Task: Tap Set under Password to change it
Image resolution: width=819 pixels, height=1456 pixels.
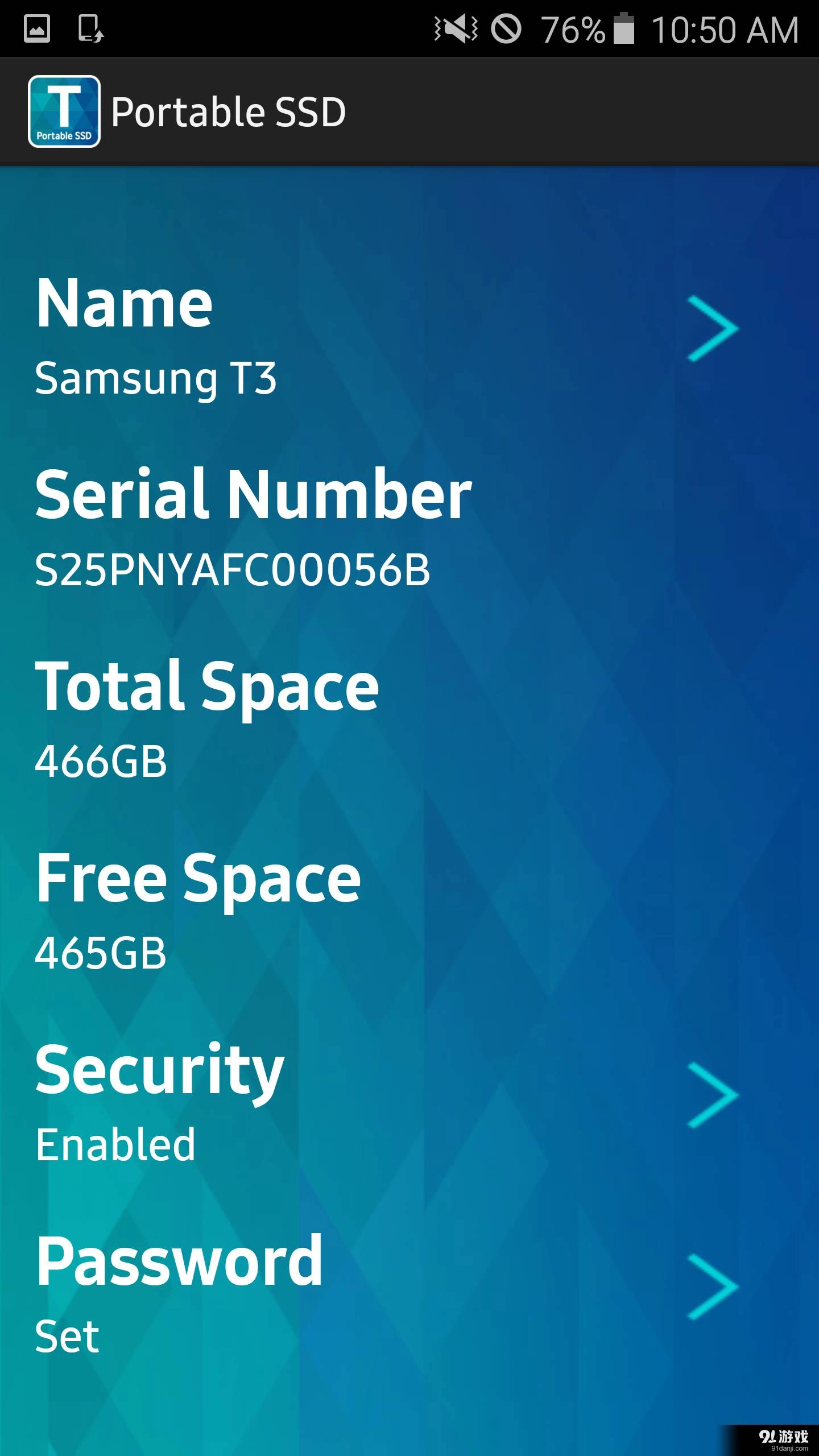Action: [67, 1337]
